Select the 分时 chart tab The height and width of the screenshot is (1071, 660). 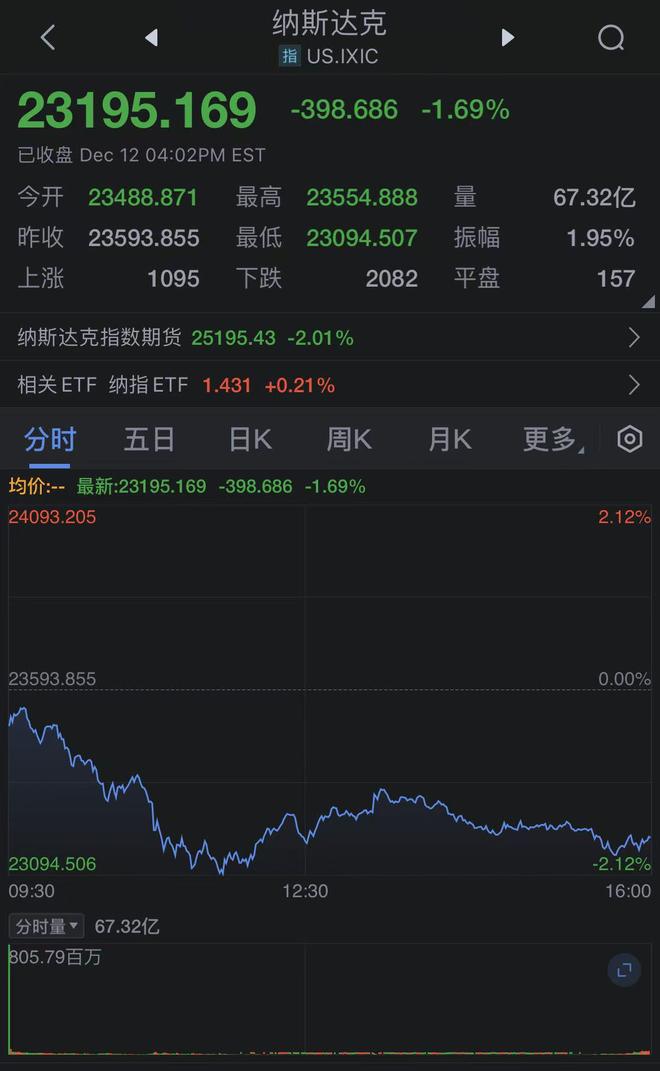pos(50,439)
